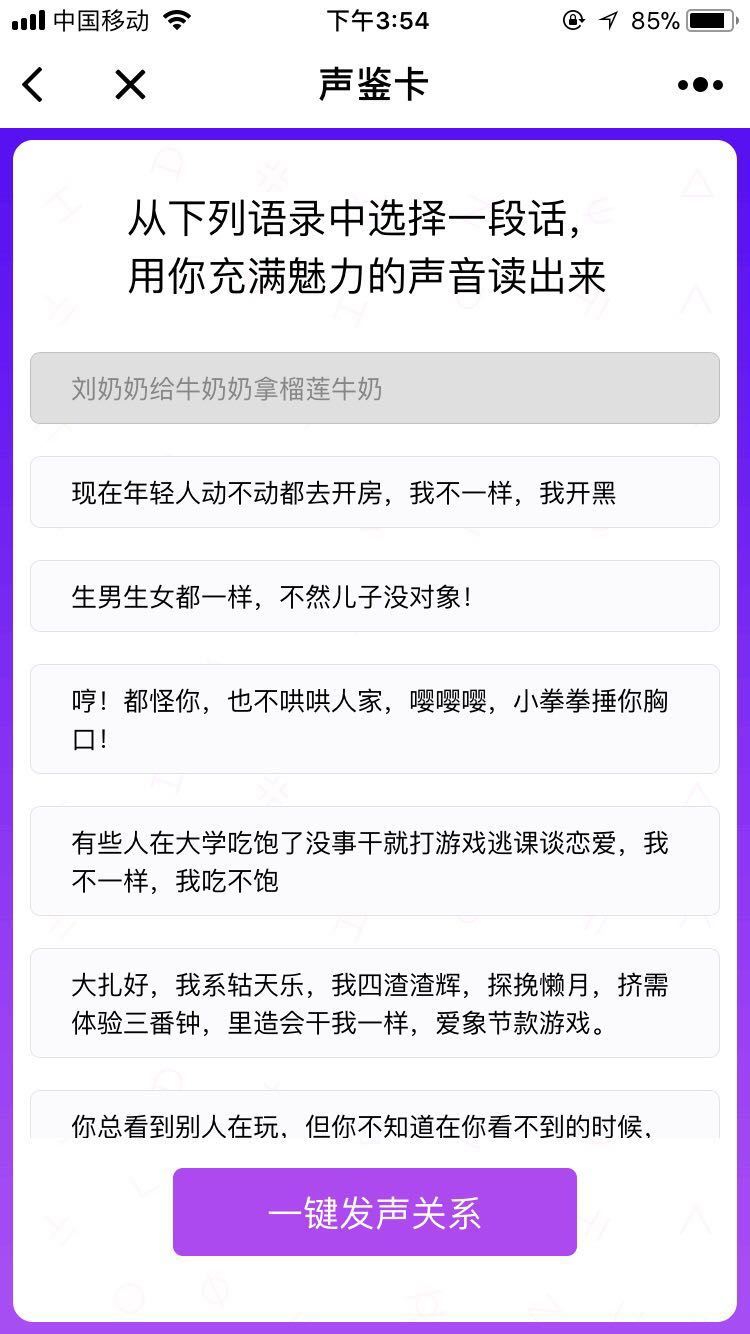This screenshot has height=1334, width=750.
Task: Select the quote starting with 你总看到别人在玩
Action: pyautogui.click(x=375, y=1115)
